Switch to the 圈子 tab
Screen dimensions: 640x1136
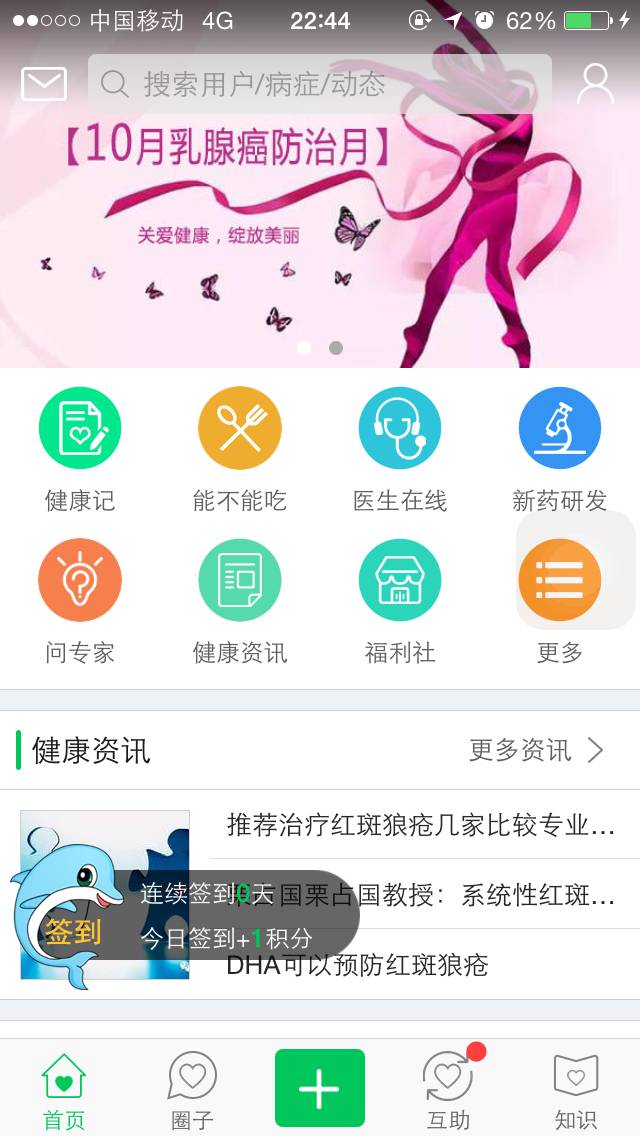click(x=192, y=1090)
